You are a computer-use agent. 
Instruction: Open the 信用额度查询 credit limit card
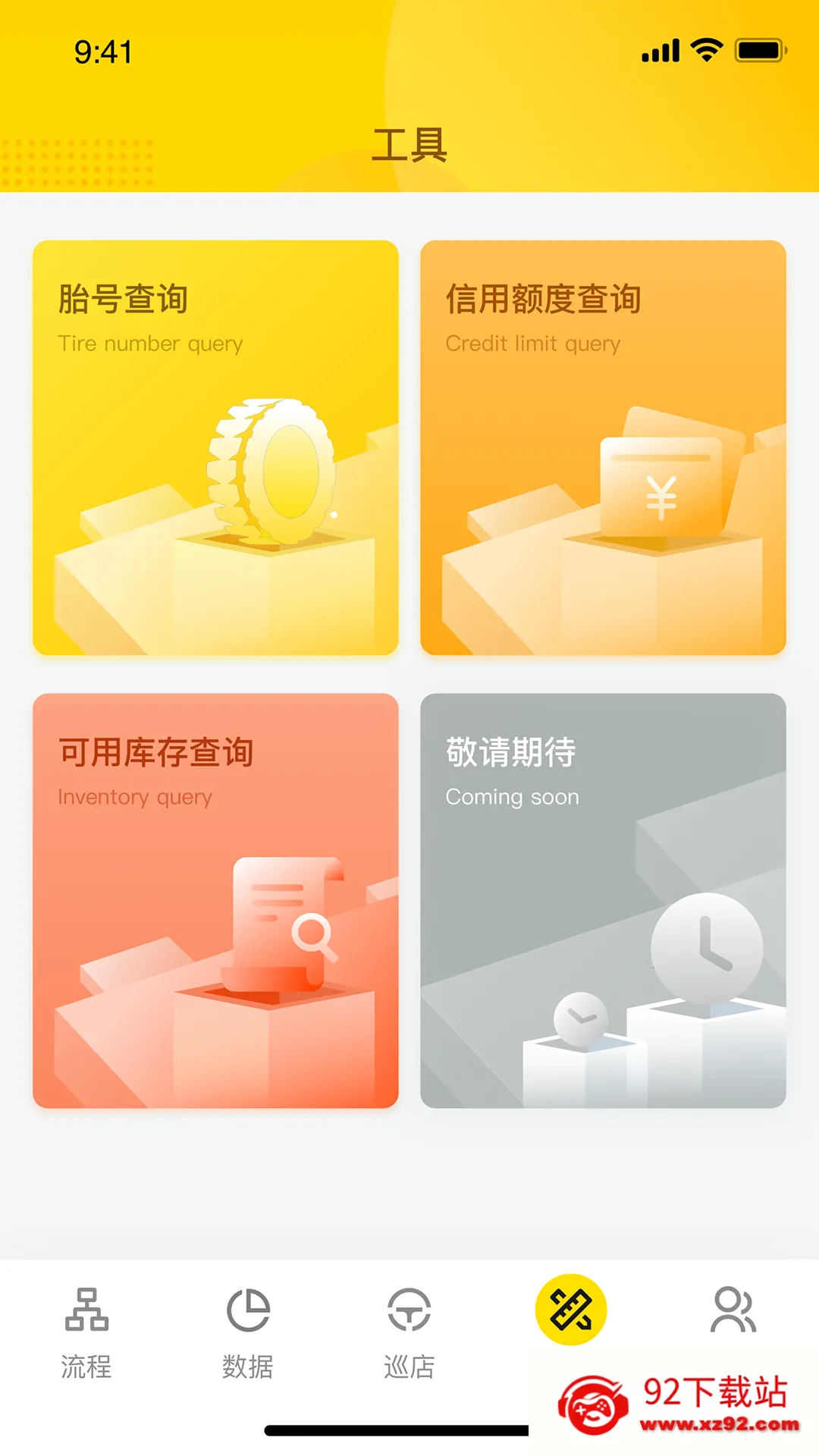click(x=603, y=447)
